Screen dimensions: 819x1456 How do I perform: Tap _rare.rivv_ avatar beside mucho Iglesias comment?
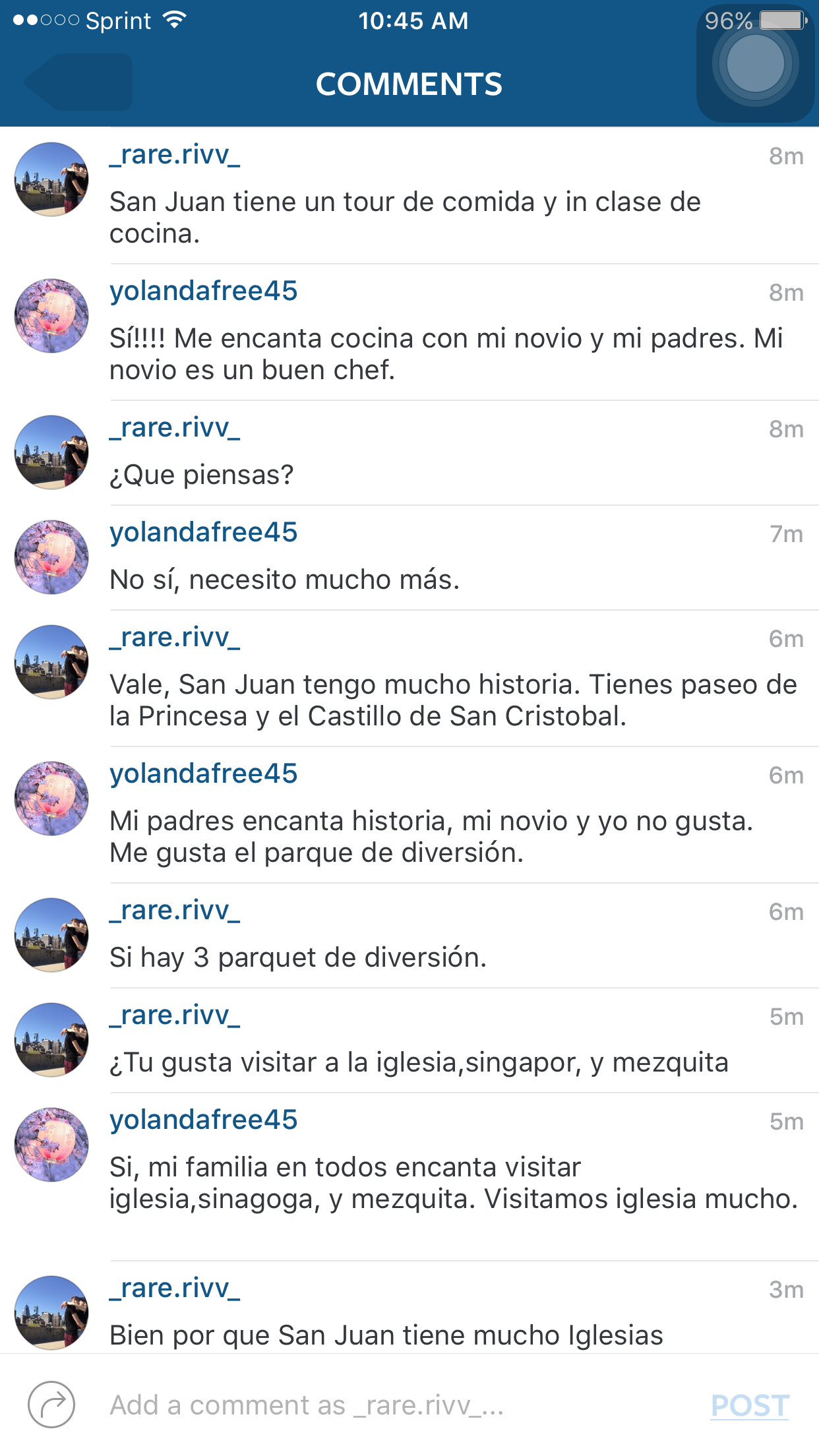coord(51,1312)
